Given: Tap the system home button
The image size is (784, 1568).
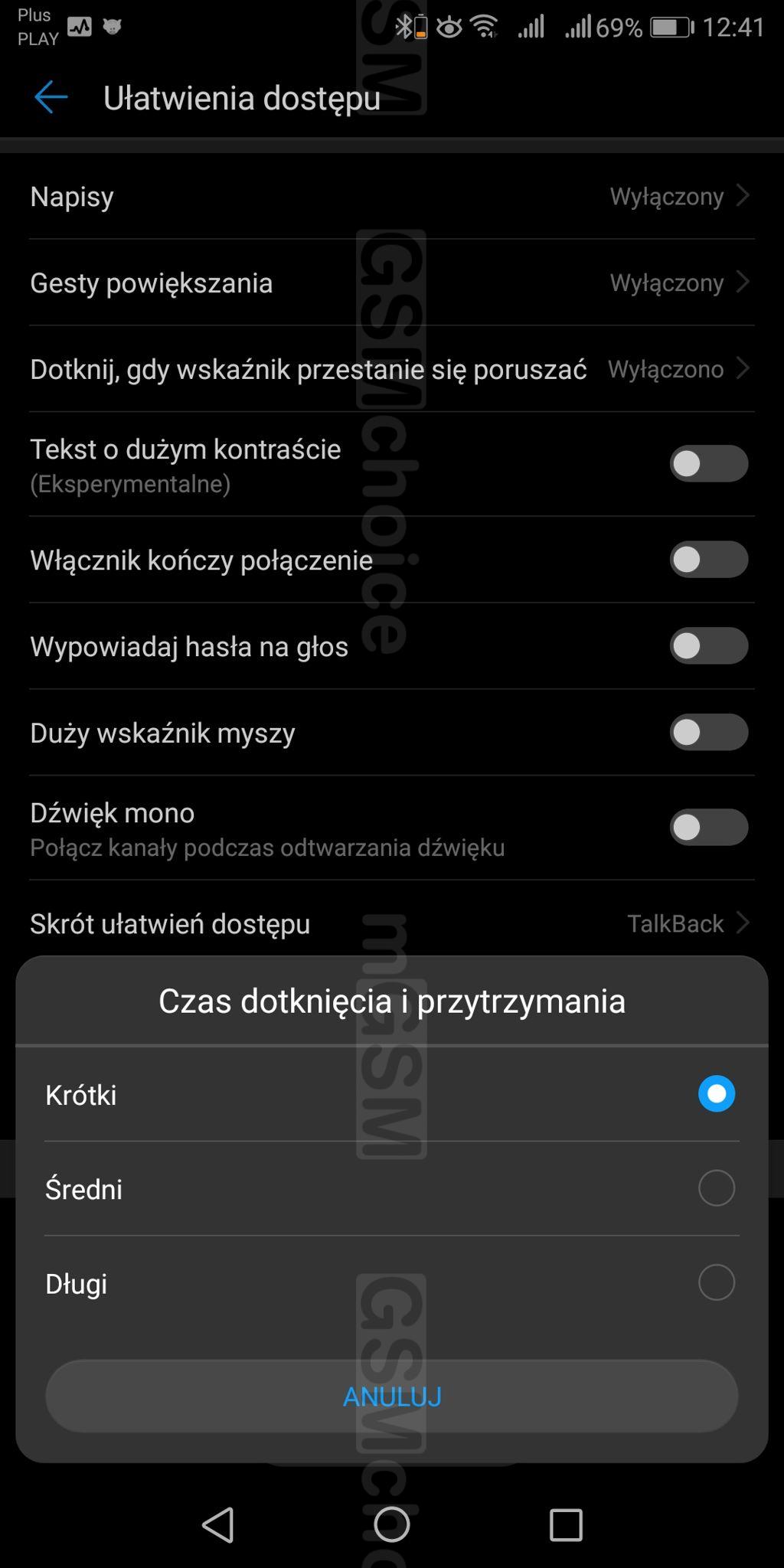Looking at the screenshot, I should coord(391,1524).
